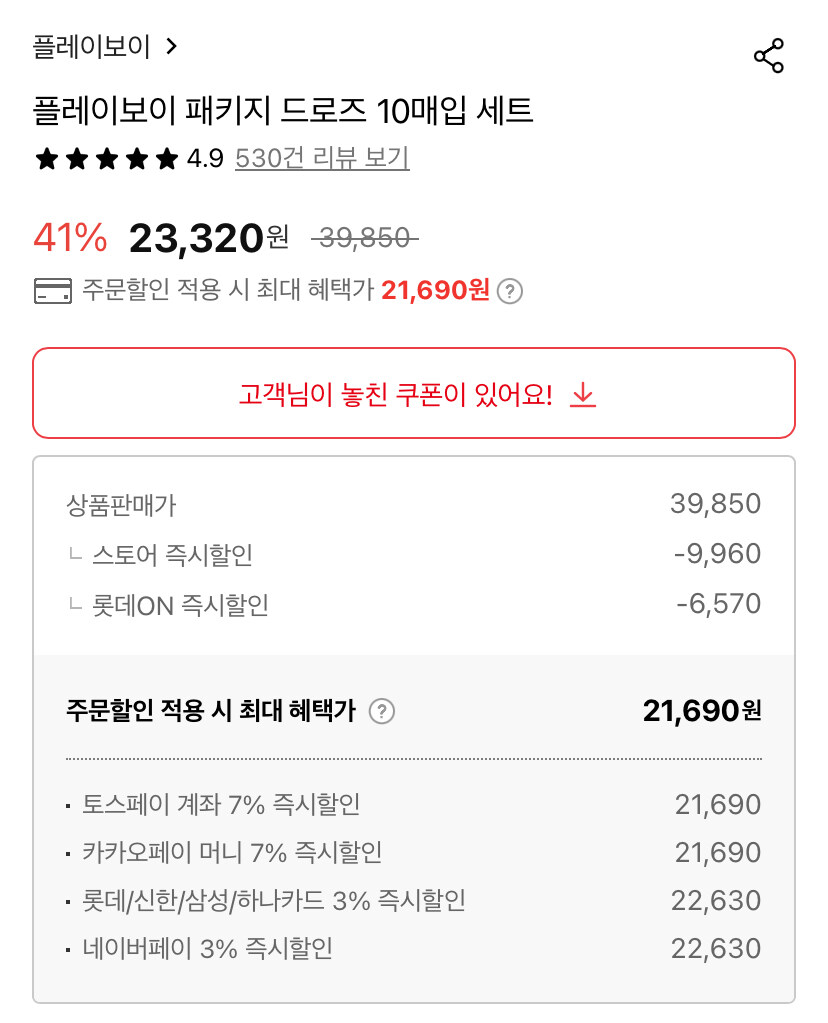This screenshot has height=1023, width=828.
Task: Tap the coupon download arrow icon
Action: pos(583,394)
